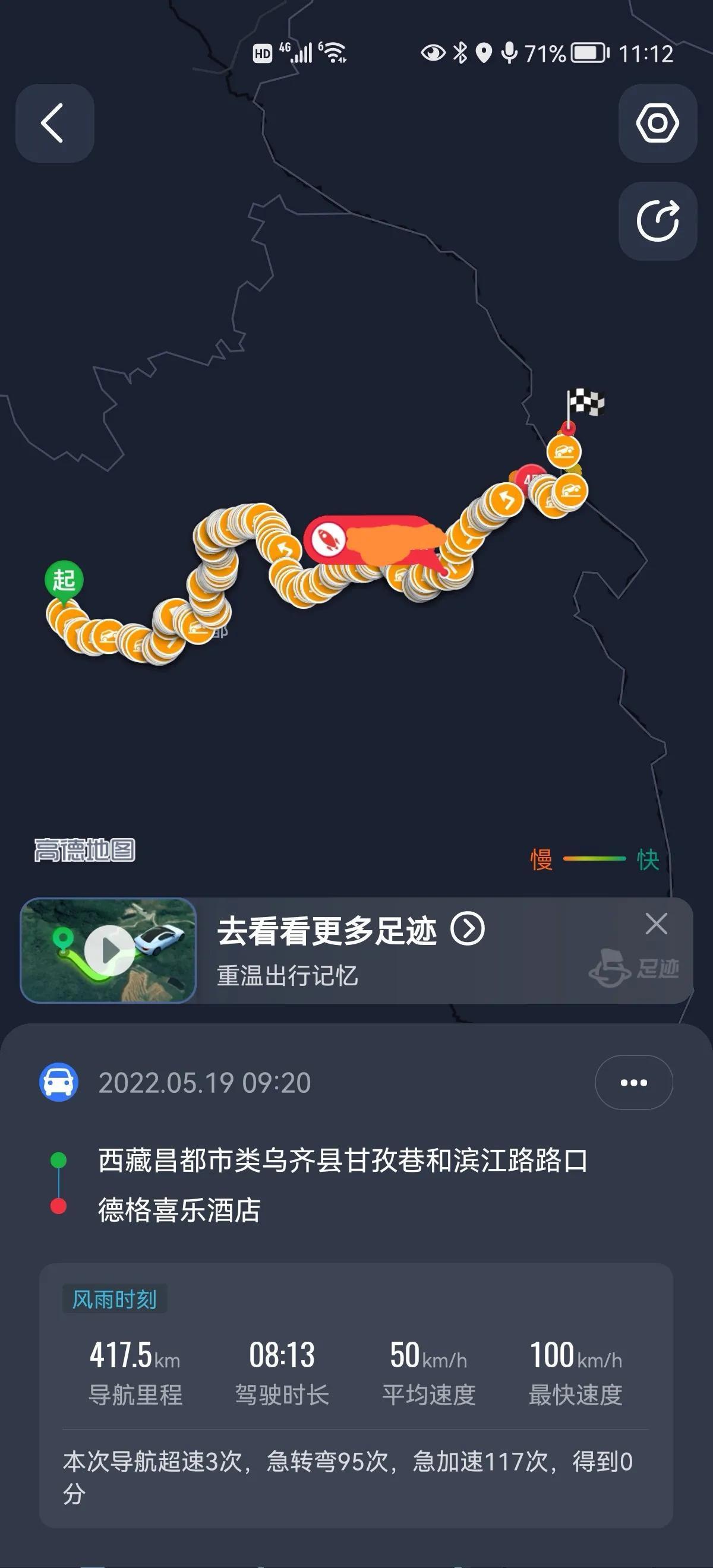The width and height of the screenshot is (713, 1568).
Task: Go back using the top-left arrow
Action: [54, 123]
